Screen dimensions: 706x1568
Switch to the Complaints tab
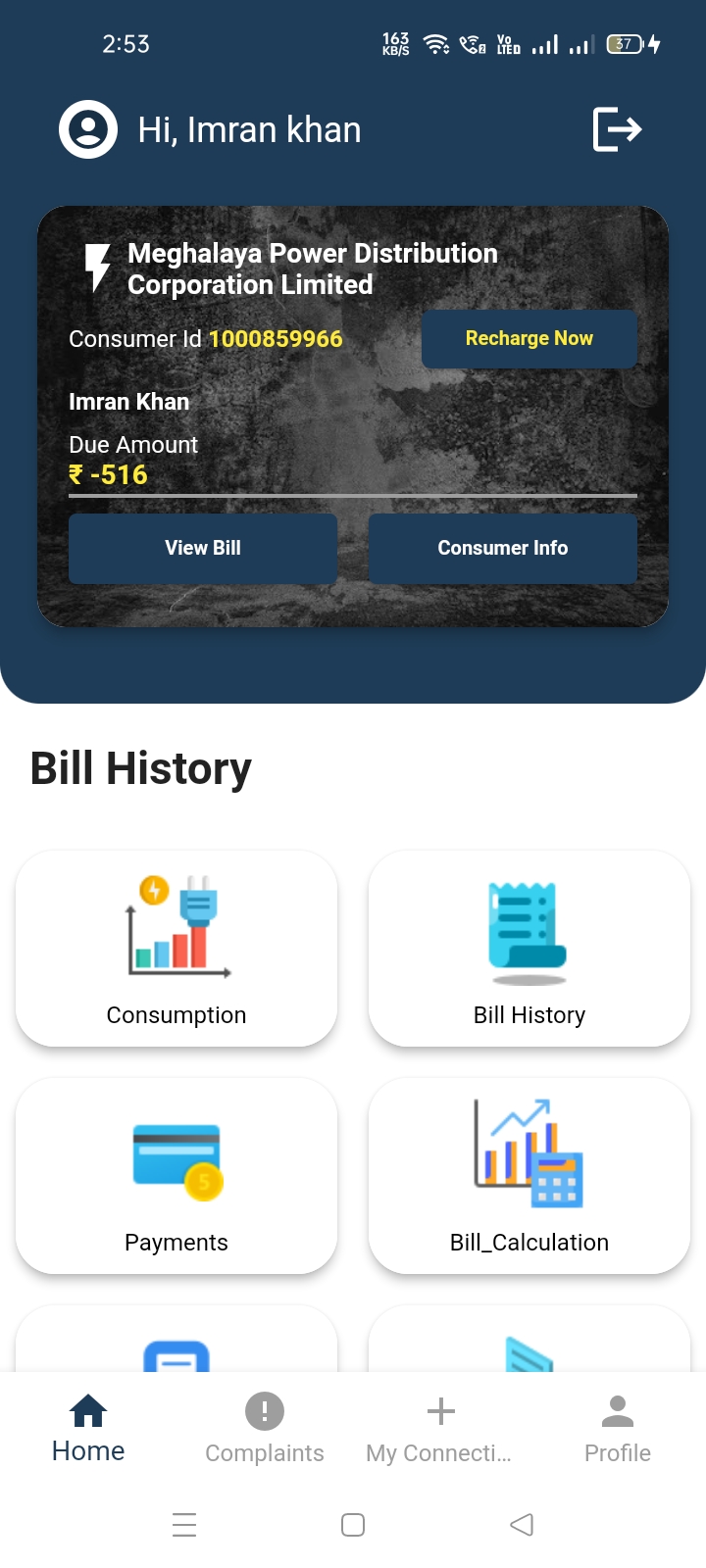pos(265,1429)
